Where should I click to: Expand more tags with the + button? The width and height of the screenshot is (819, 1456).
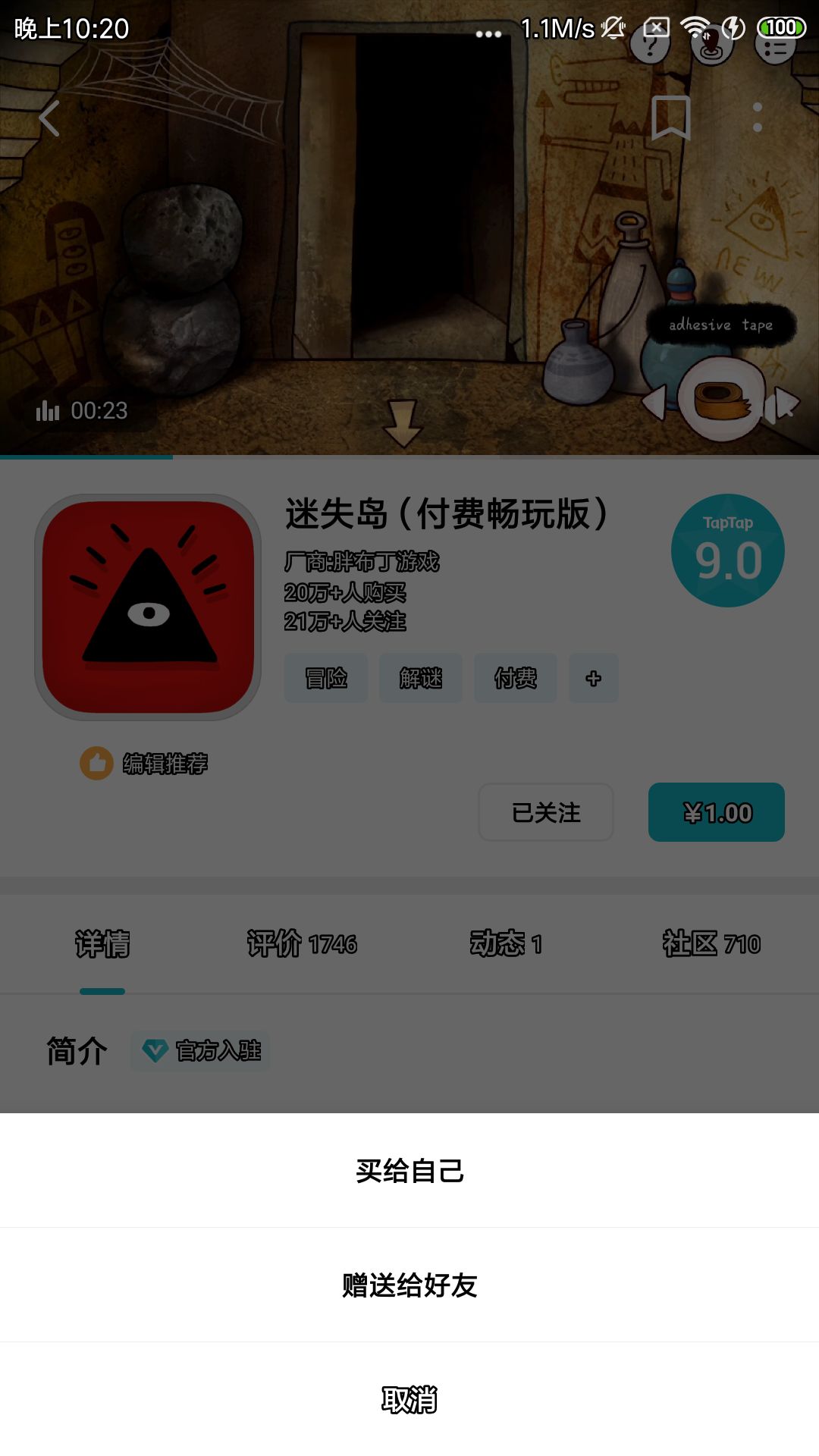point(593,678)
